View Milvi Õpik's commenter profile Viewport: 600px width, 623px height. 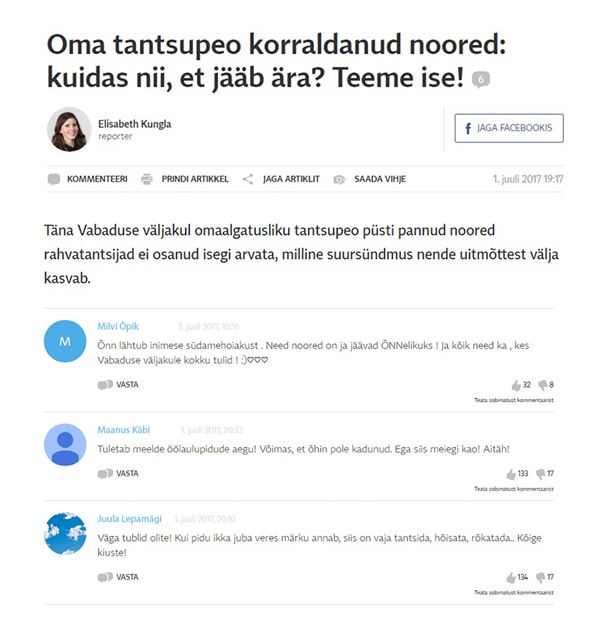120,326
